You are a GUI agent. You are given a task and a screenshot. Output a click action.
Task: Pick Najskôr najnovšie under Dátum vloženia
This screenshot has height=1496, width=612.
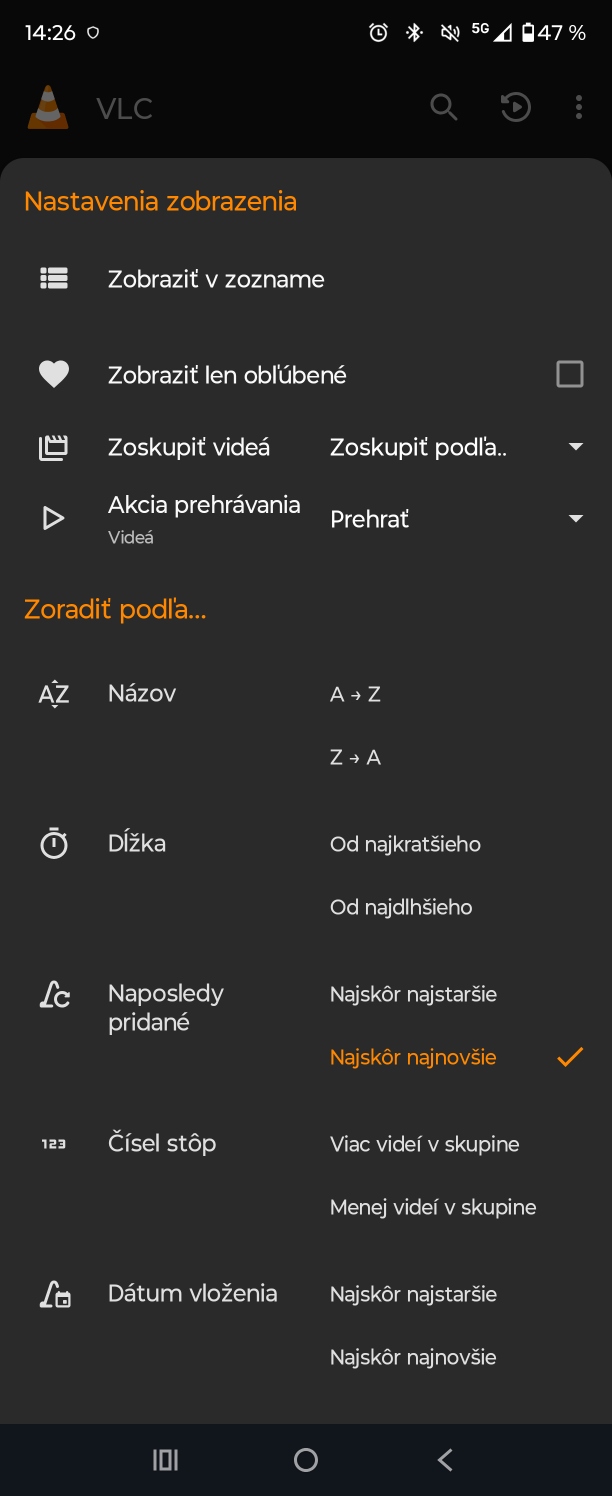pos(413,1357)
